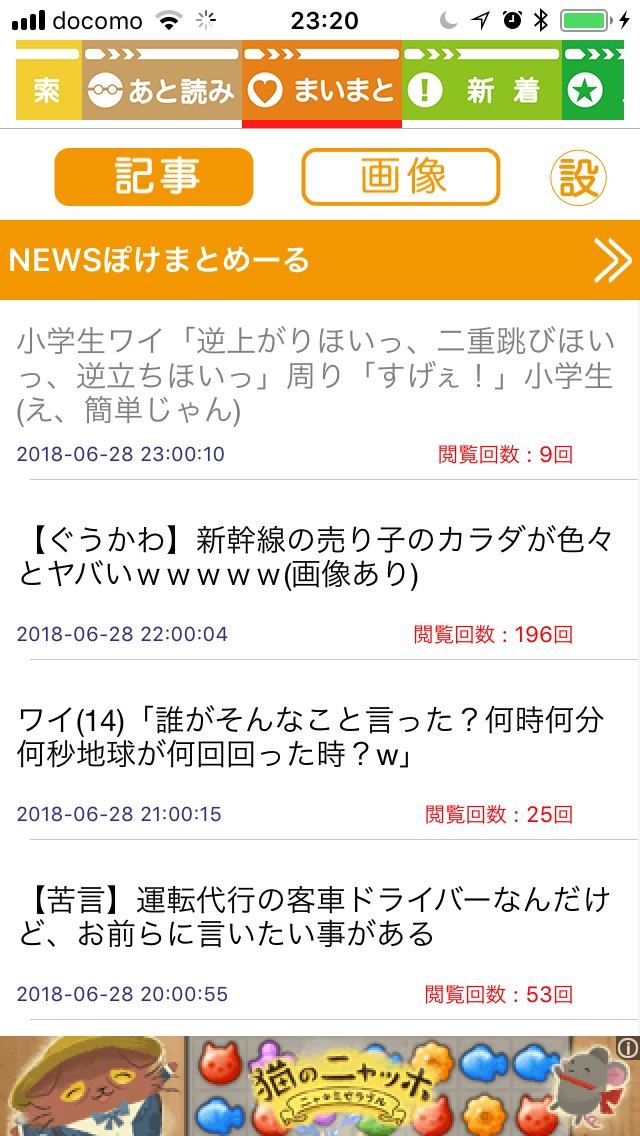Open the ワイ(14)「誰がそんなこと言った？ article
The image size is (640, 1136).
(x=315, y=736)
